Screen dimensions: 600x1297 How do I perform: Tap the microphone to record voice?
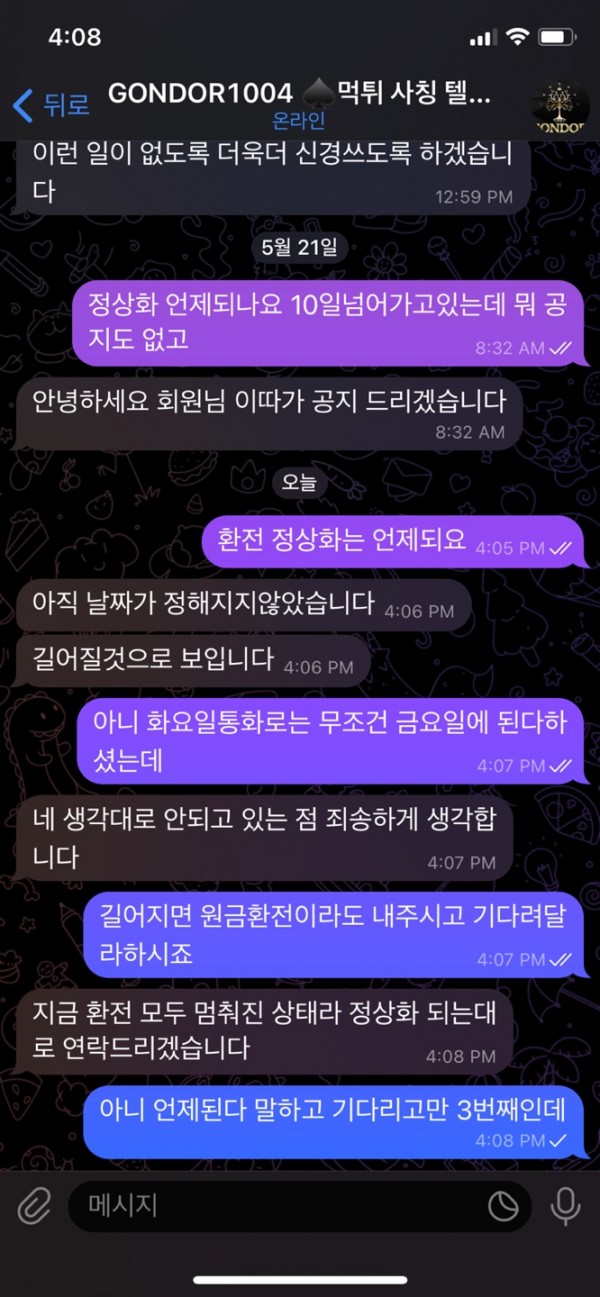(566, 1206)
